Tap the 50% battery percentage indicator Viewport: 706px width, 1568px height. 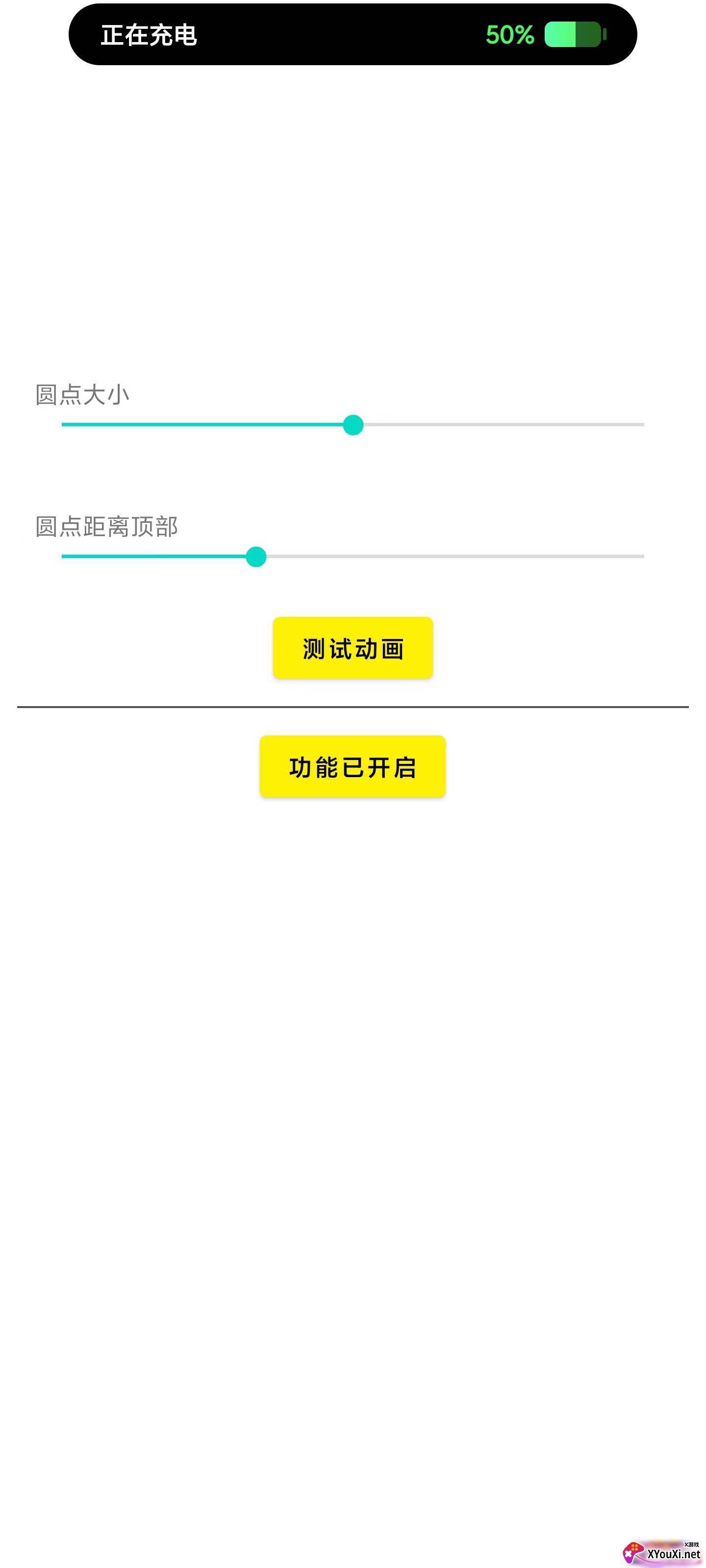tap(509, 35)
